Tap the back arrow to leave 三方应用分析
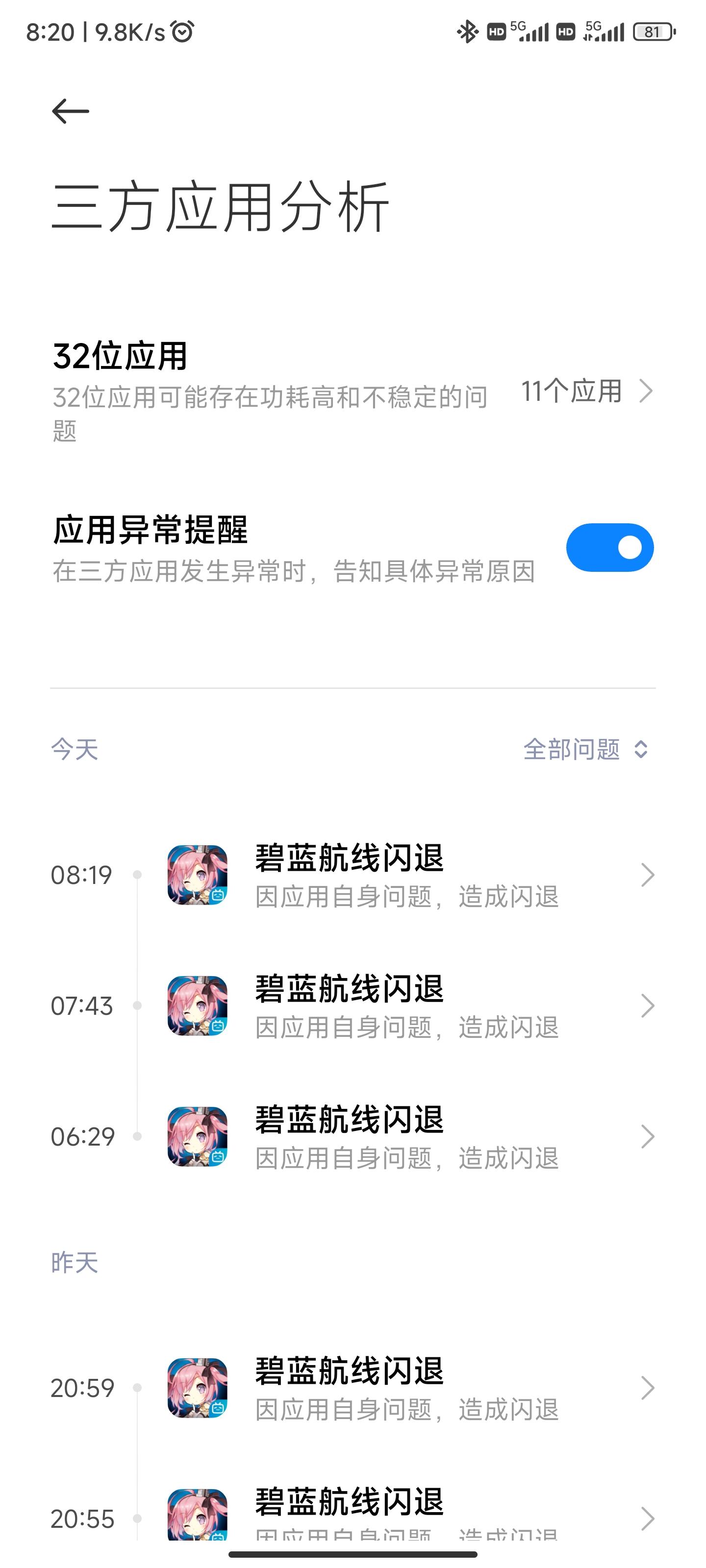 (69, 111)
